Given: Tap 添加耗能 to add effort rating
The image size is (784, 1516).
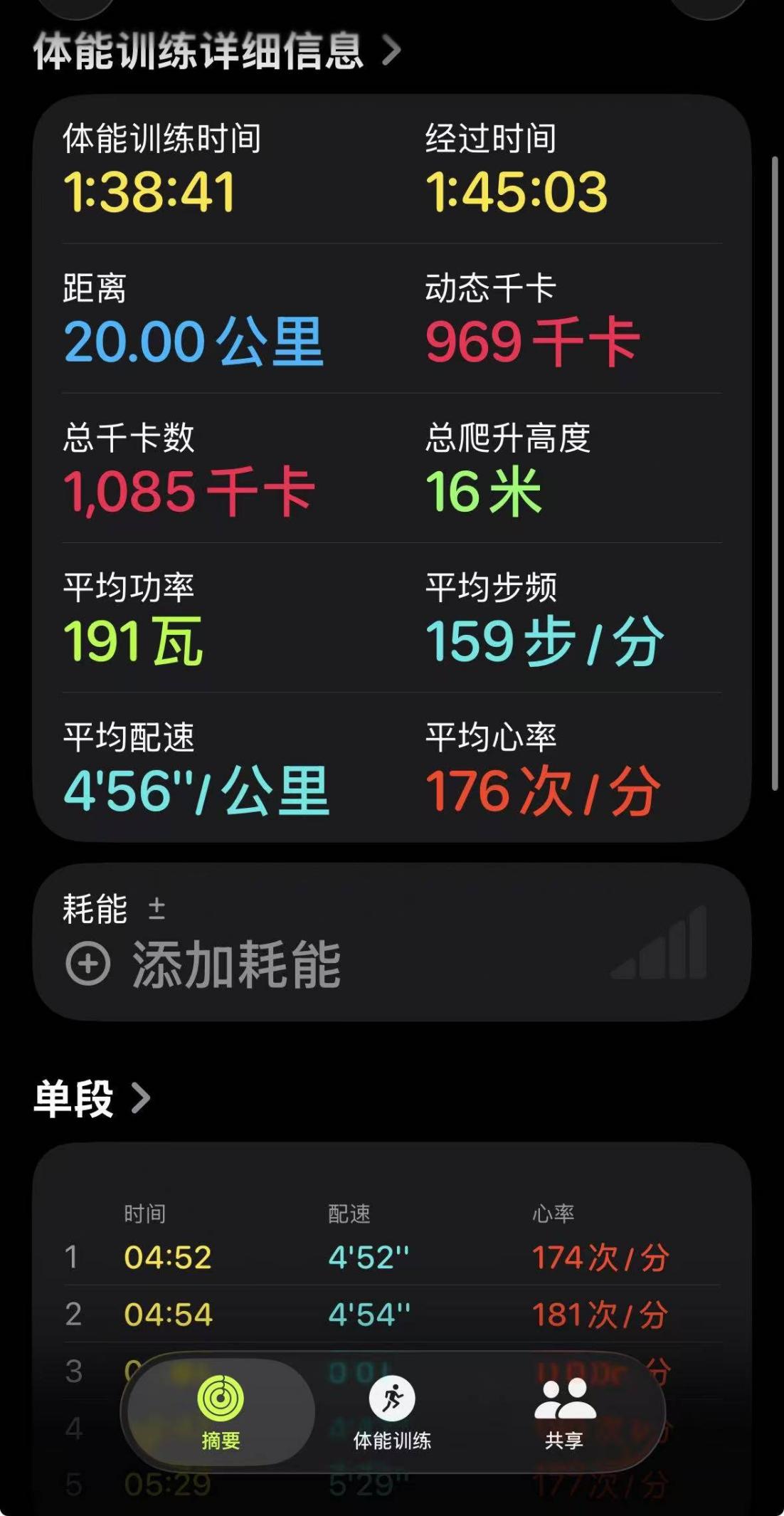Looking at the screenshot, I should pos(203,963).
